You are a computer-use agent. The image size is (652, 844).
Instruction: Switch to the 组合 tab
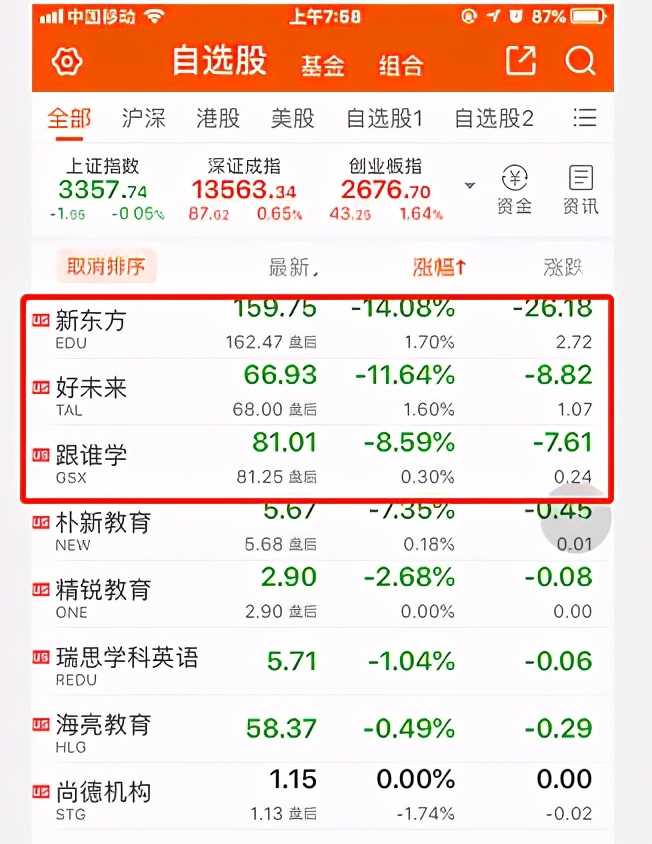point(401,65)
